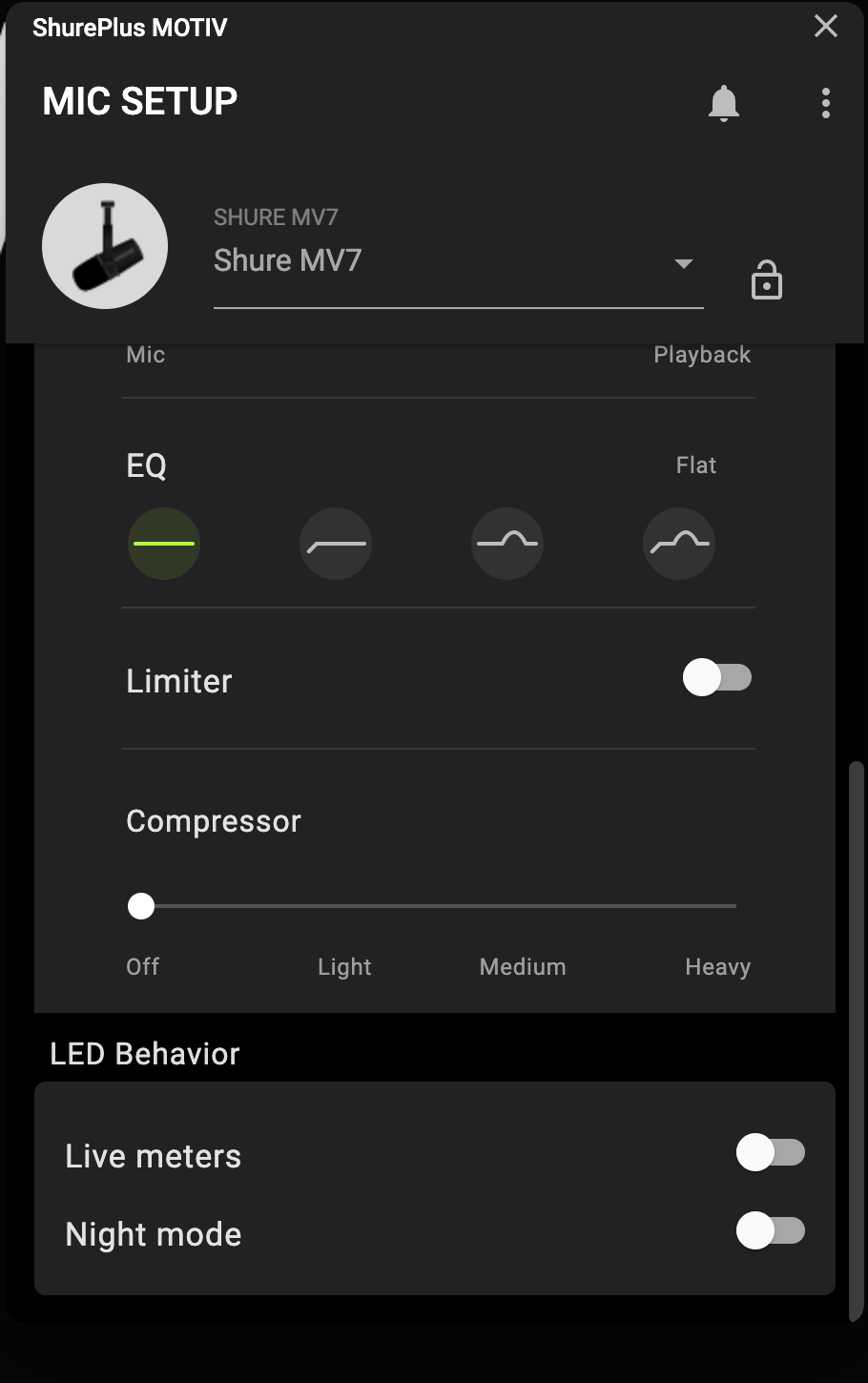Lock the microphone settings

766,279
